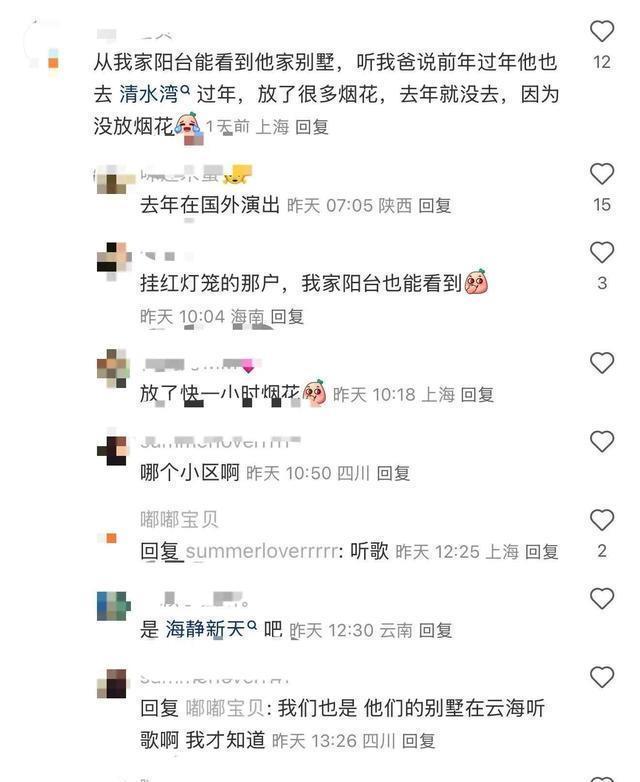
Task: Like the comment 去年在国外演出
Action: click(601, 174)
